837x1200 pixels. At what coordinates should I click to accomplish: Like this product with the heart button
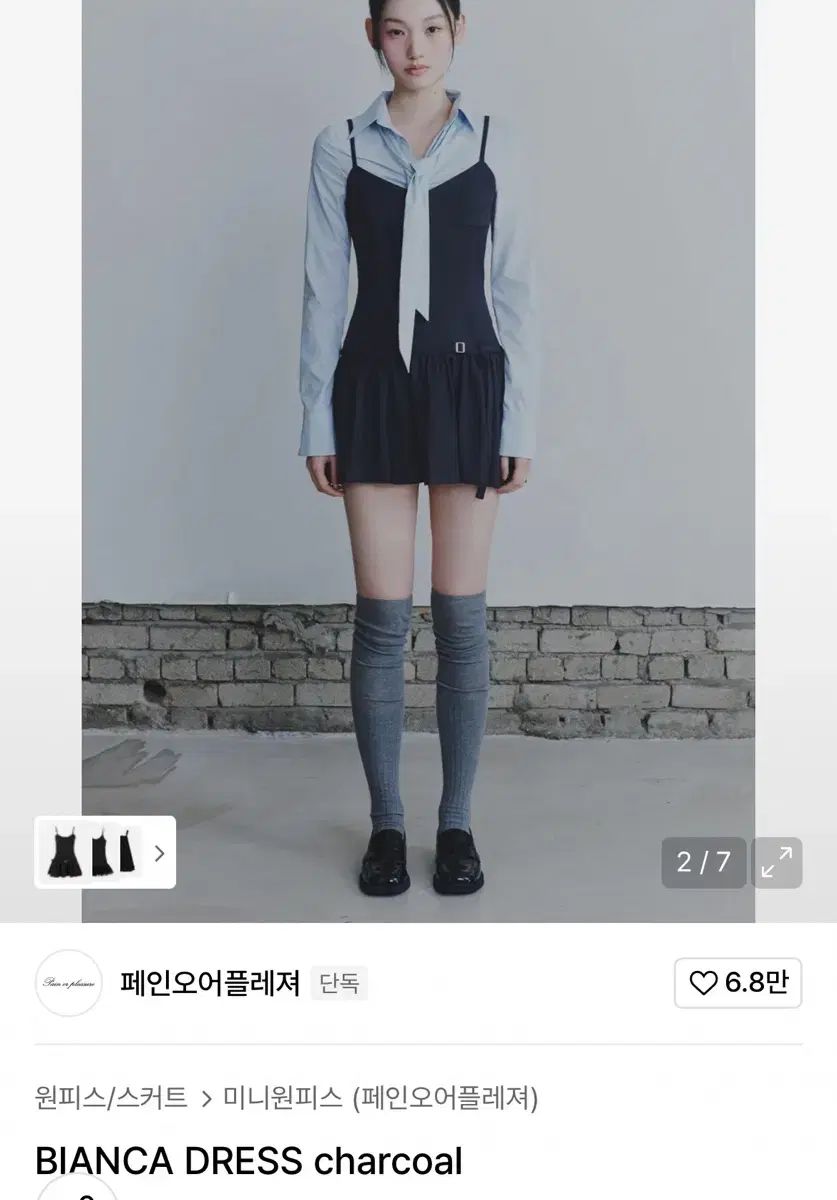pyautogui.click(x=737, y=983)
